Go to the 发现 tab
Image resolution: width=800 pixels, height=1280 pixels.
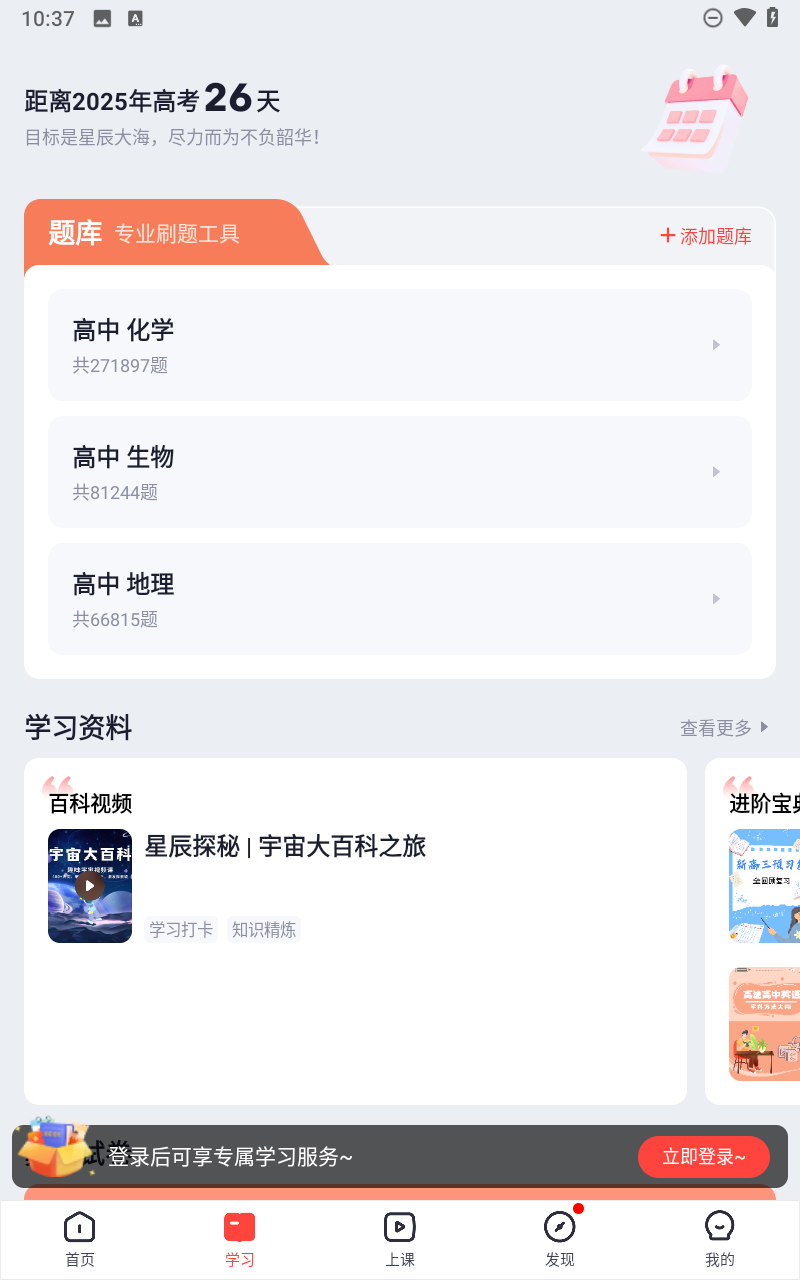pyautogui.click(x=560, y=1240)
